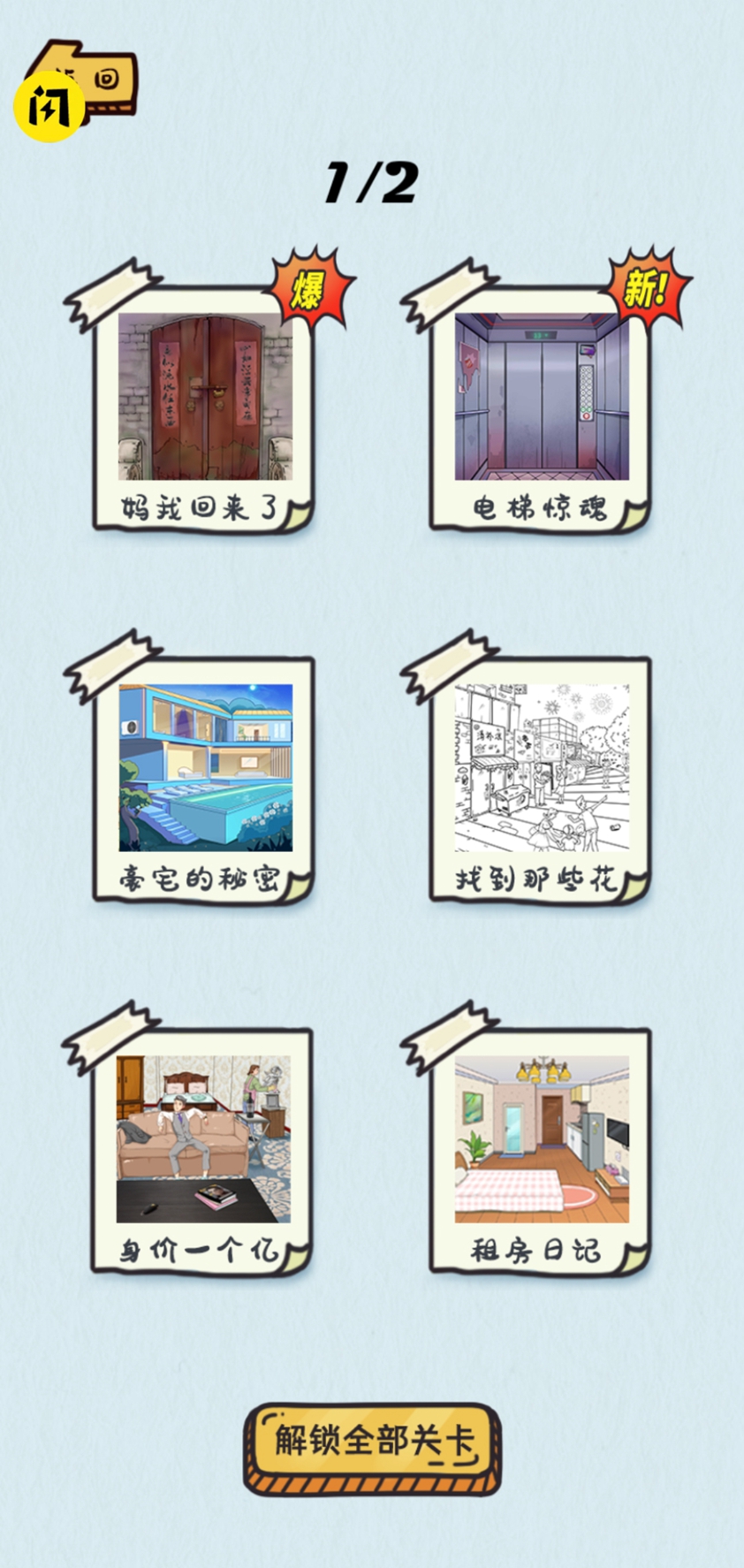The width and height of the screenshot is (744, 1568).
Task: Open the 身价一个亿 level
Action: click(203, 1149)
